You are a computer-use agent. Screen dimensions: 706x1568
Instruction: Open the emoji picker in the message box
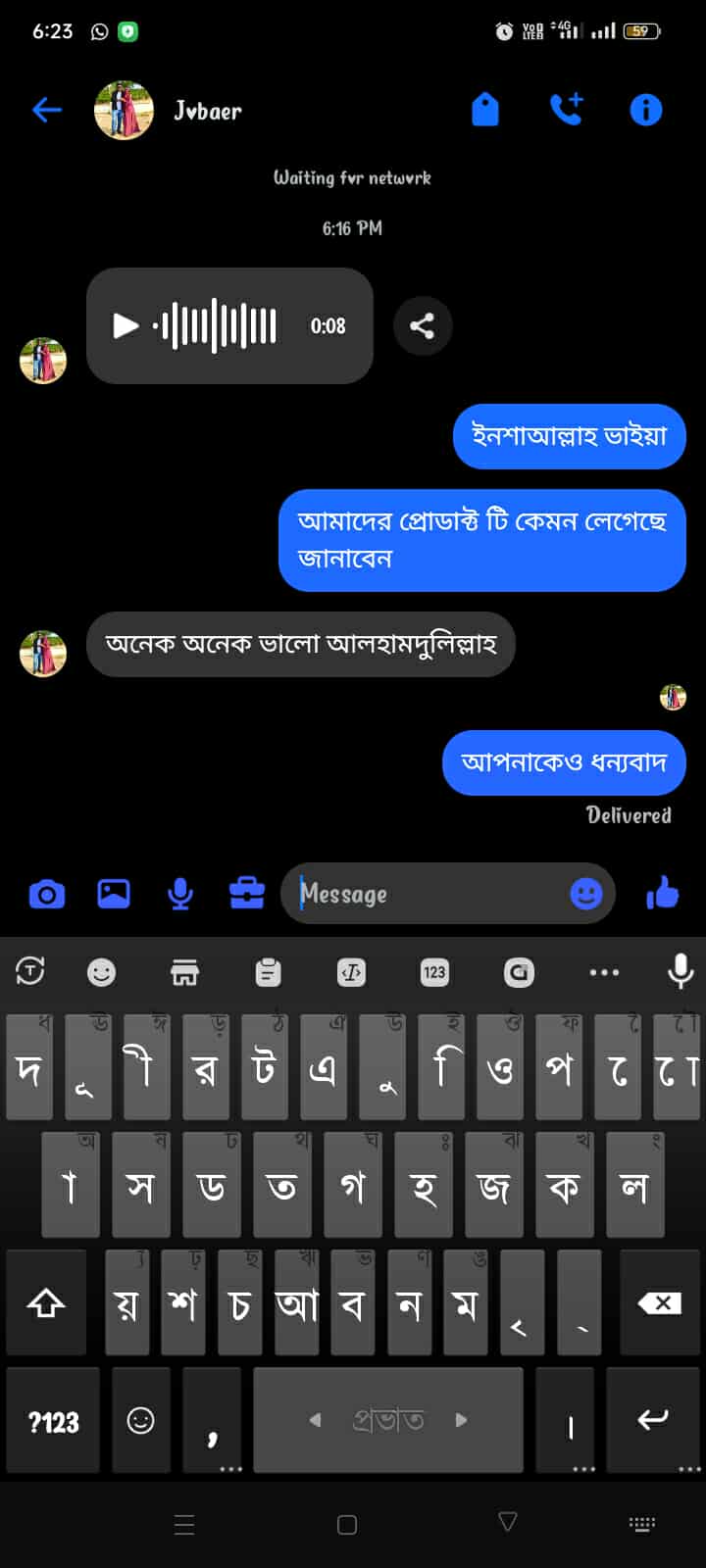click(586, 894)
